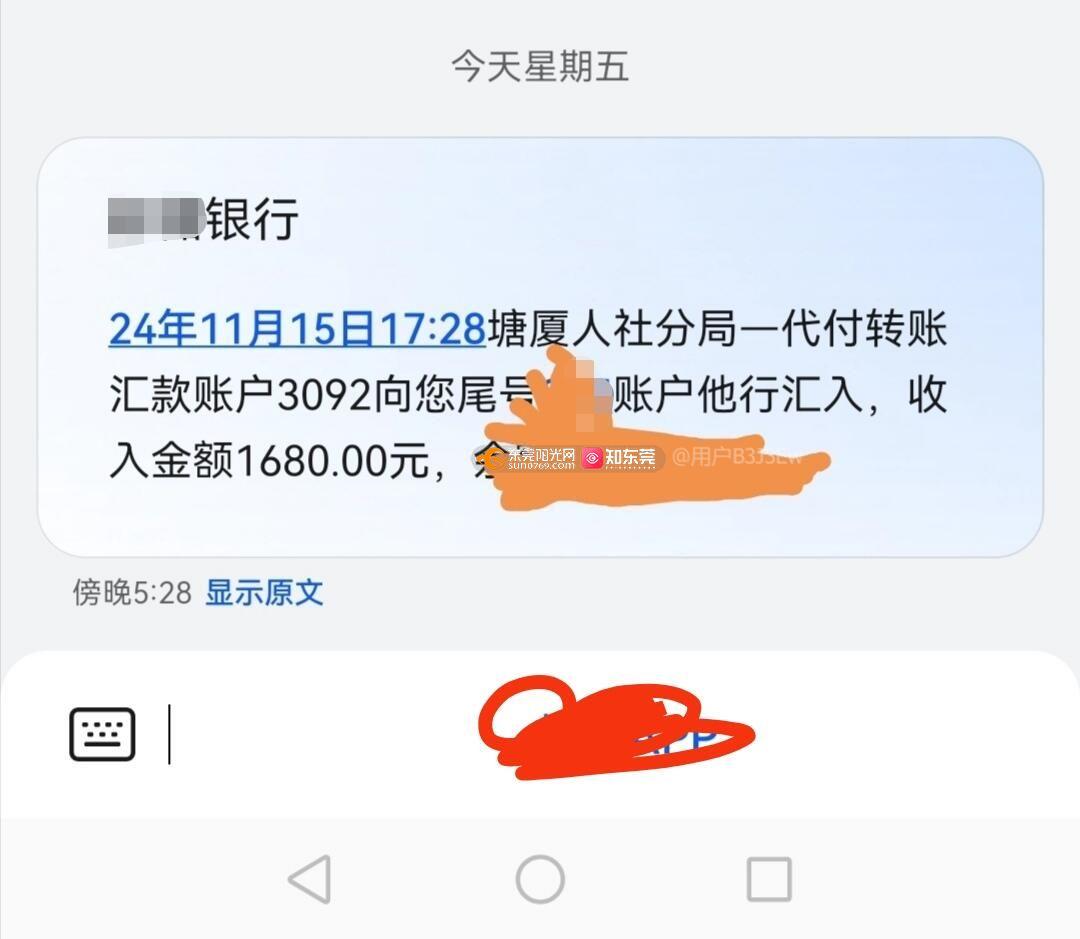Image resolution: width=1080 pixels, height=939 pixels.
Task: Go to the home screen
Action: (x=540, y=880)
